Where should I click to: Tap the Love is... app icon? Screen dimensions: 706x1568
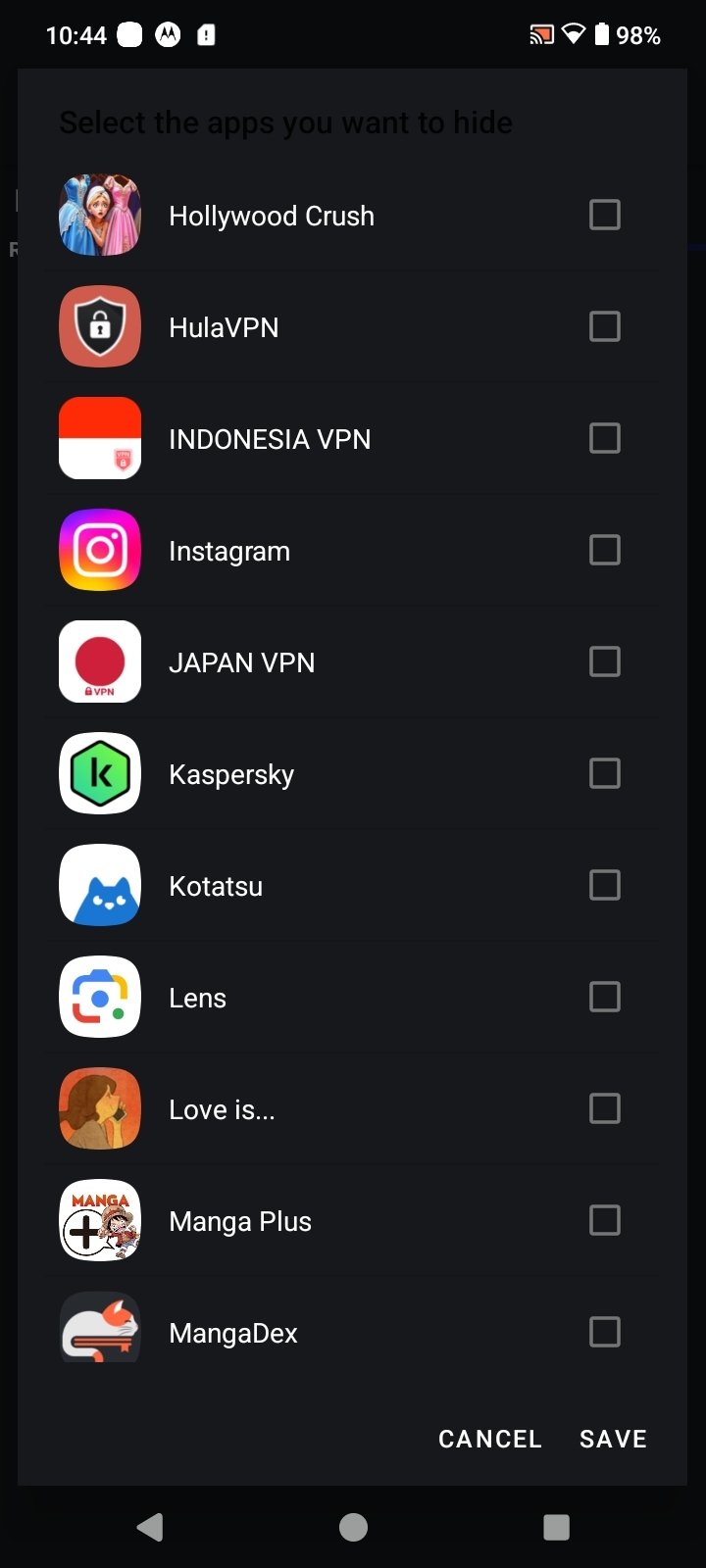point(99,1108)
